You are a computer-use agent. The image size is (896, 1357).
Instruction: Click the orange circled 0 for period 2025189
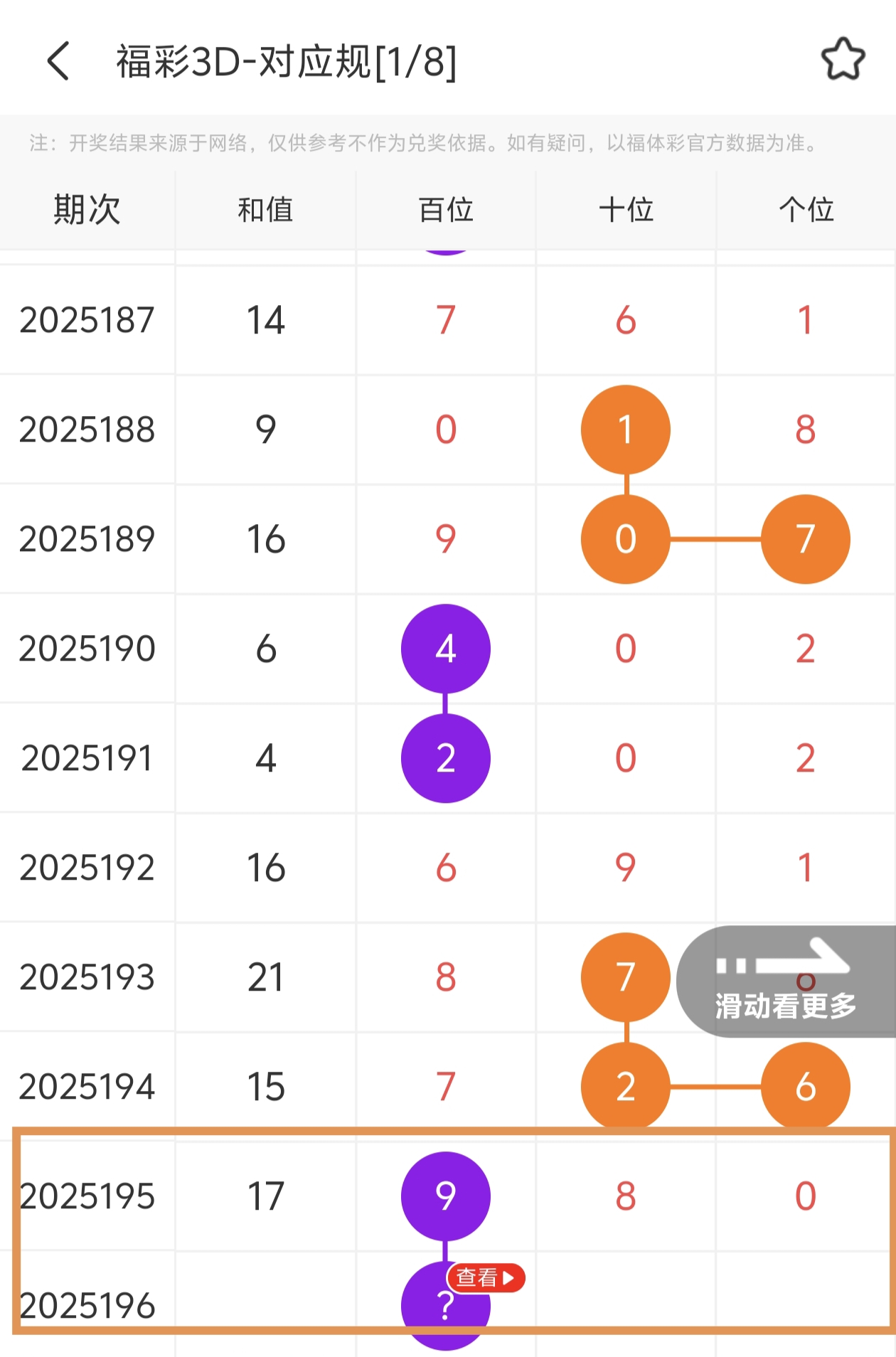coord(625,540)
